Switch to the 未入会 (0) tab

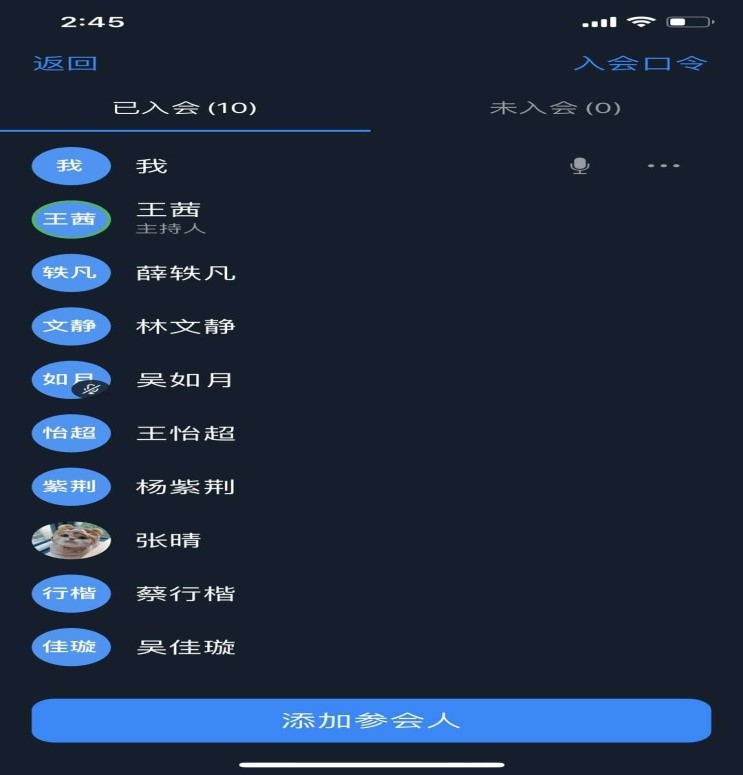(x=555, y=107)
